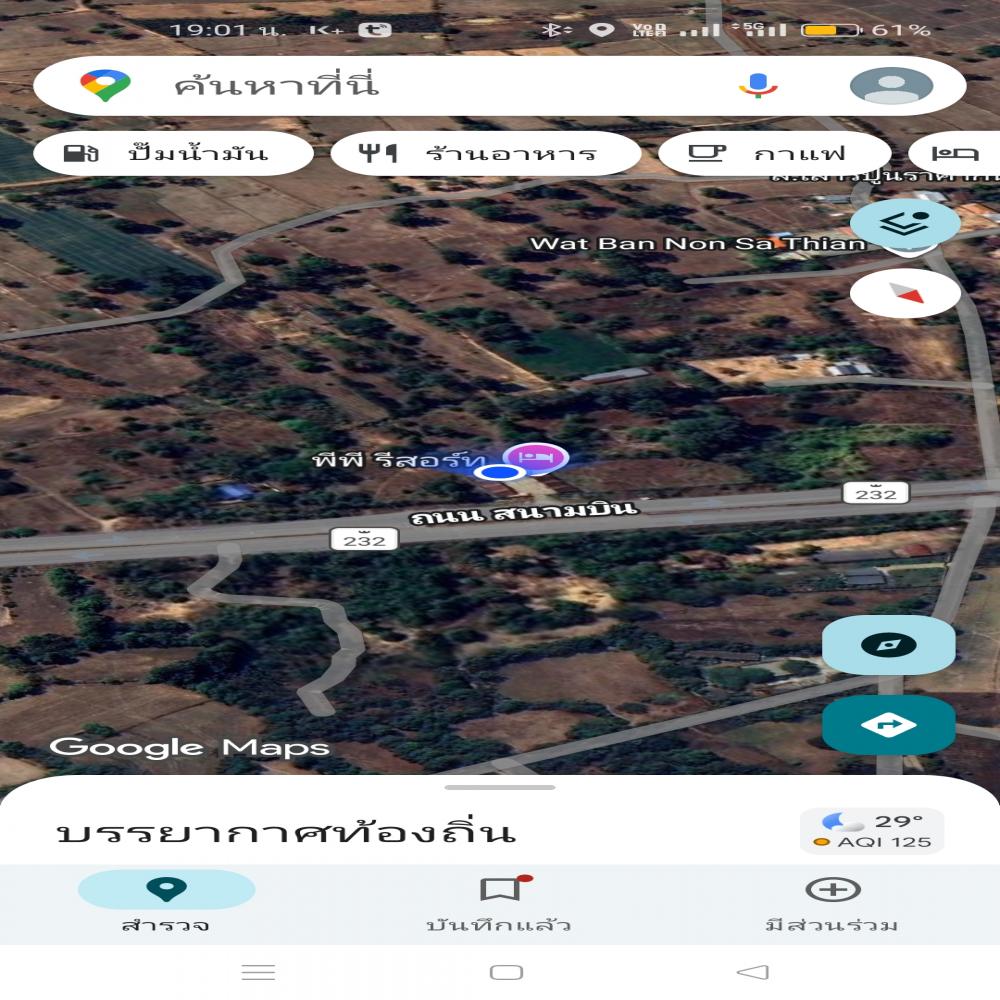This screenshot has height=1000, width=1000.
Task: Open the map layers button
Action: tap(905, 224)
